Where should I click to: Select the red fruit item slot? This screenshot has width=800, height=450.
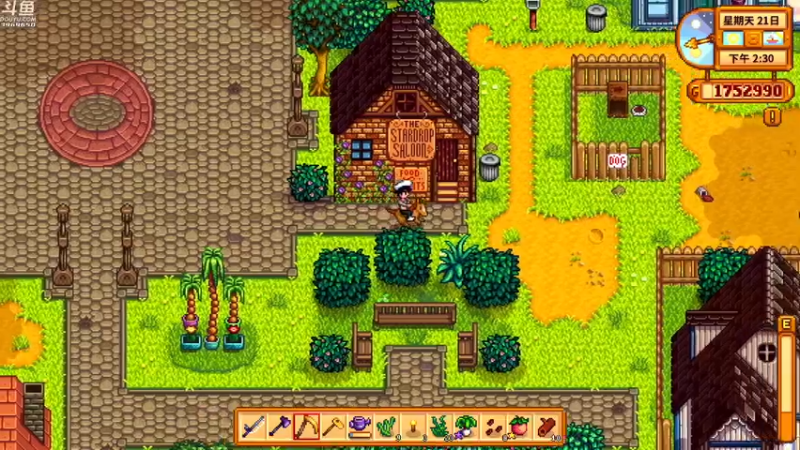(x=518, y=427)
